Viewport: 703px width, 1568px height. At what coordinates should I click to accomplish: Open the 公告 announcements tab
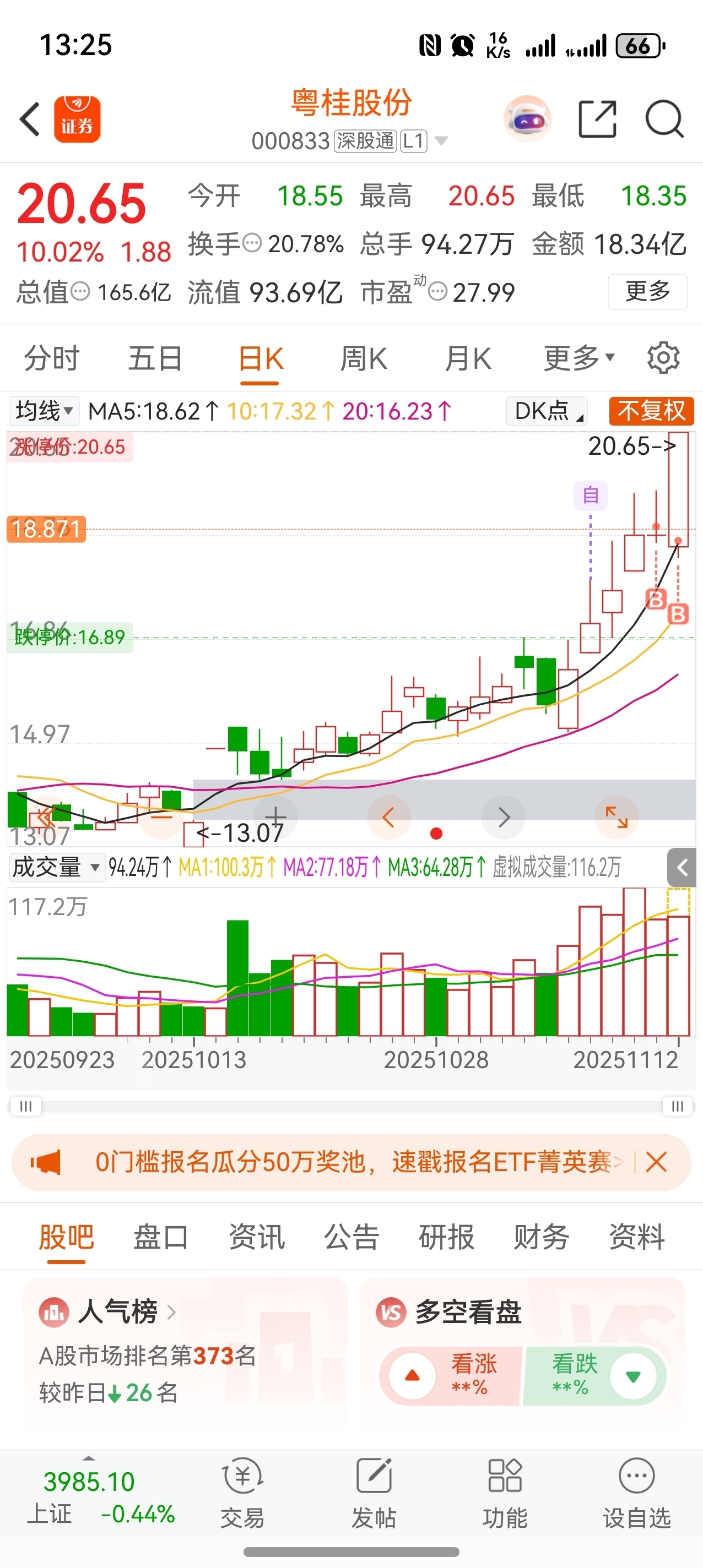(x=351, y=1238)
